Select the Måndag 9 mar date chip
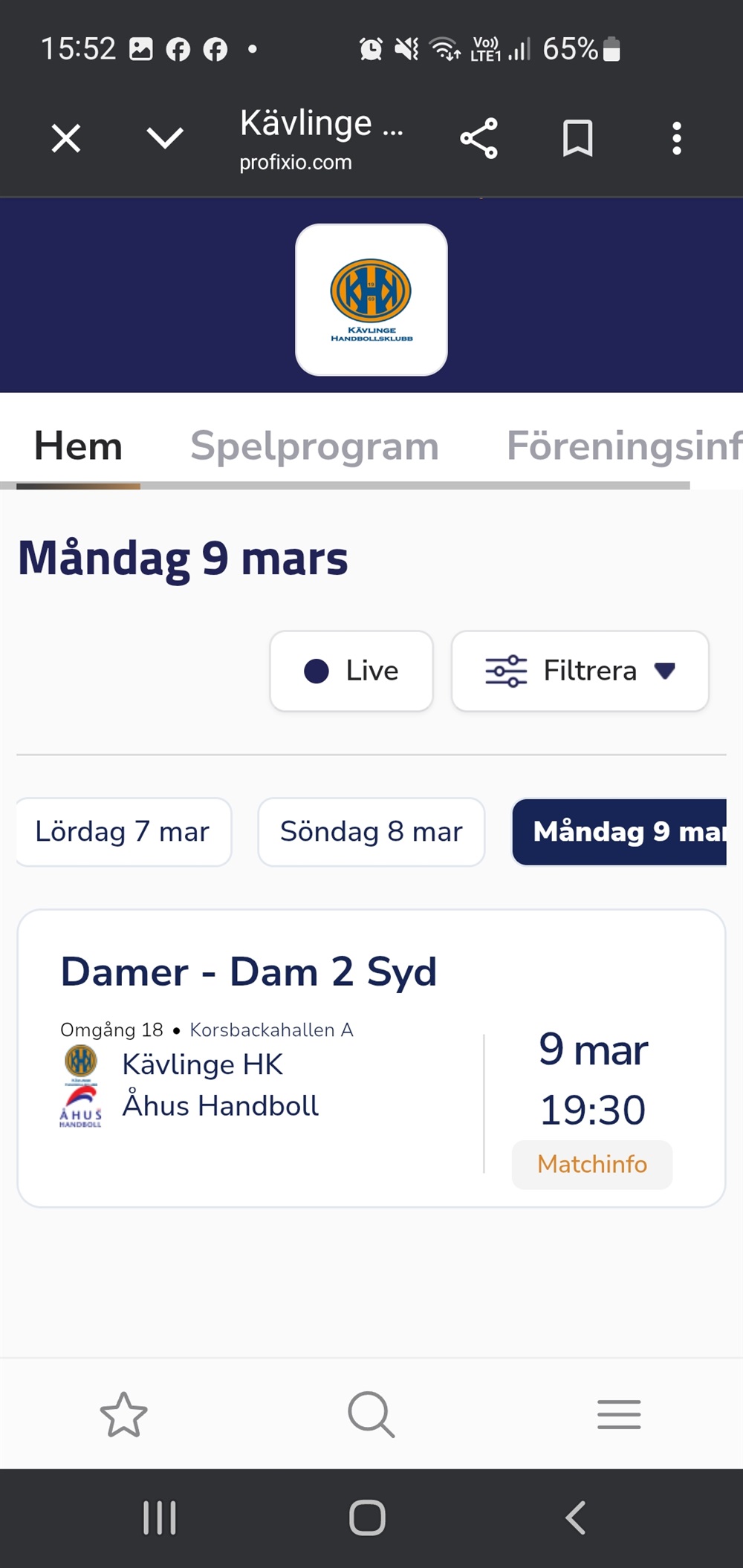The image size is (743, 1568). click(620, 832)
